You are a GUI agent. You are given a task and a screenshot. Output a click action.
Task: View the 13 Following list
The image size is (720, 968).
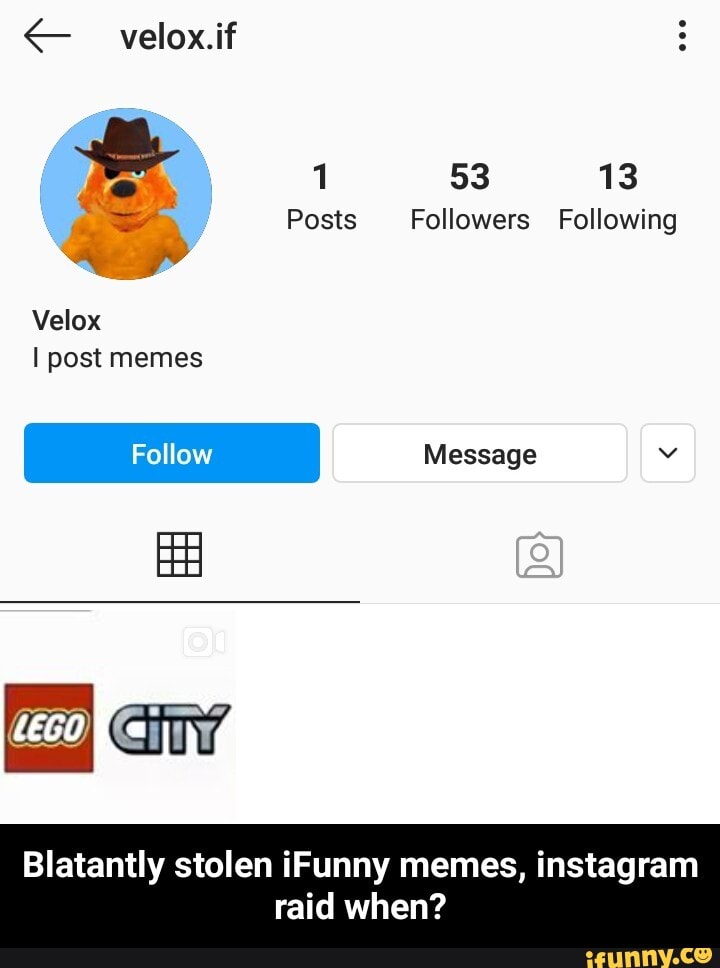618,197
